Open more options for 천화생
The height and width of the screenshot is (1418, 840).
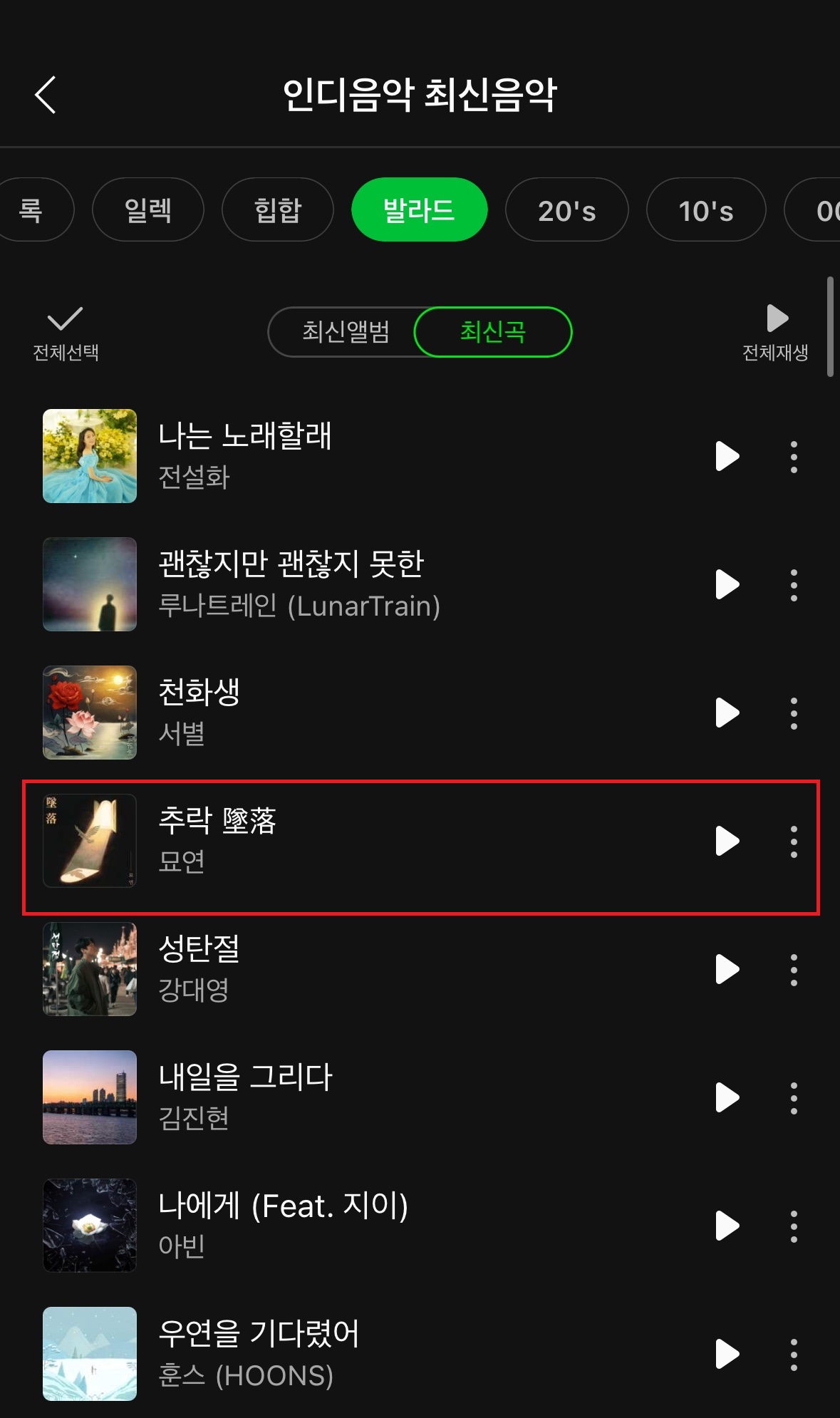794,713
